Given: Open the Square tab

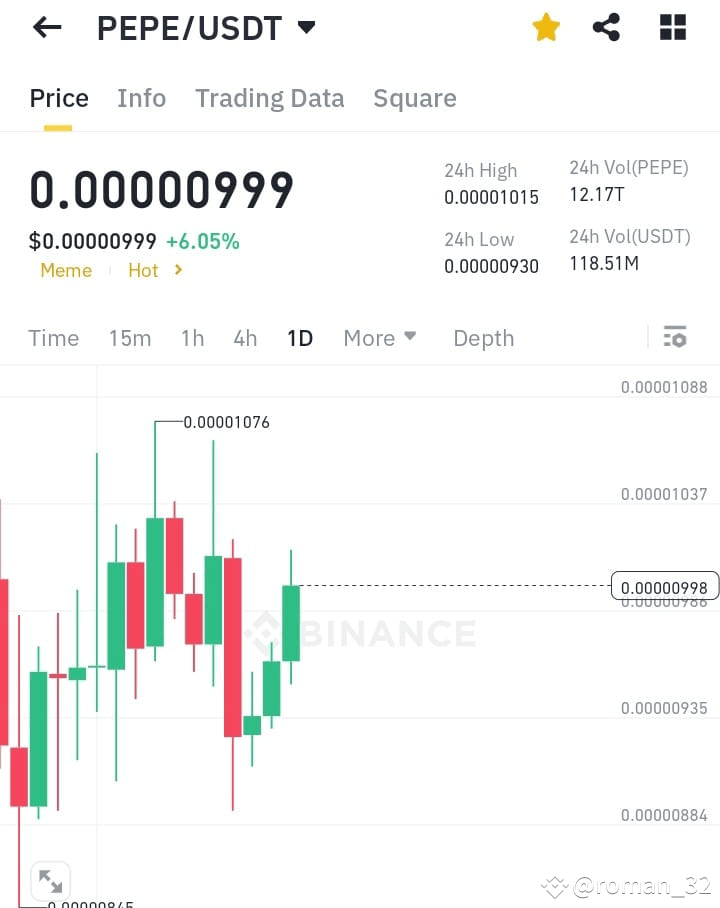Looking at the screenshot, I should [x=414, y=98].
